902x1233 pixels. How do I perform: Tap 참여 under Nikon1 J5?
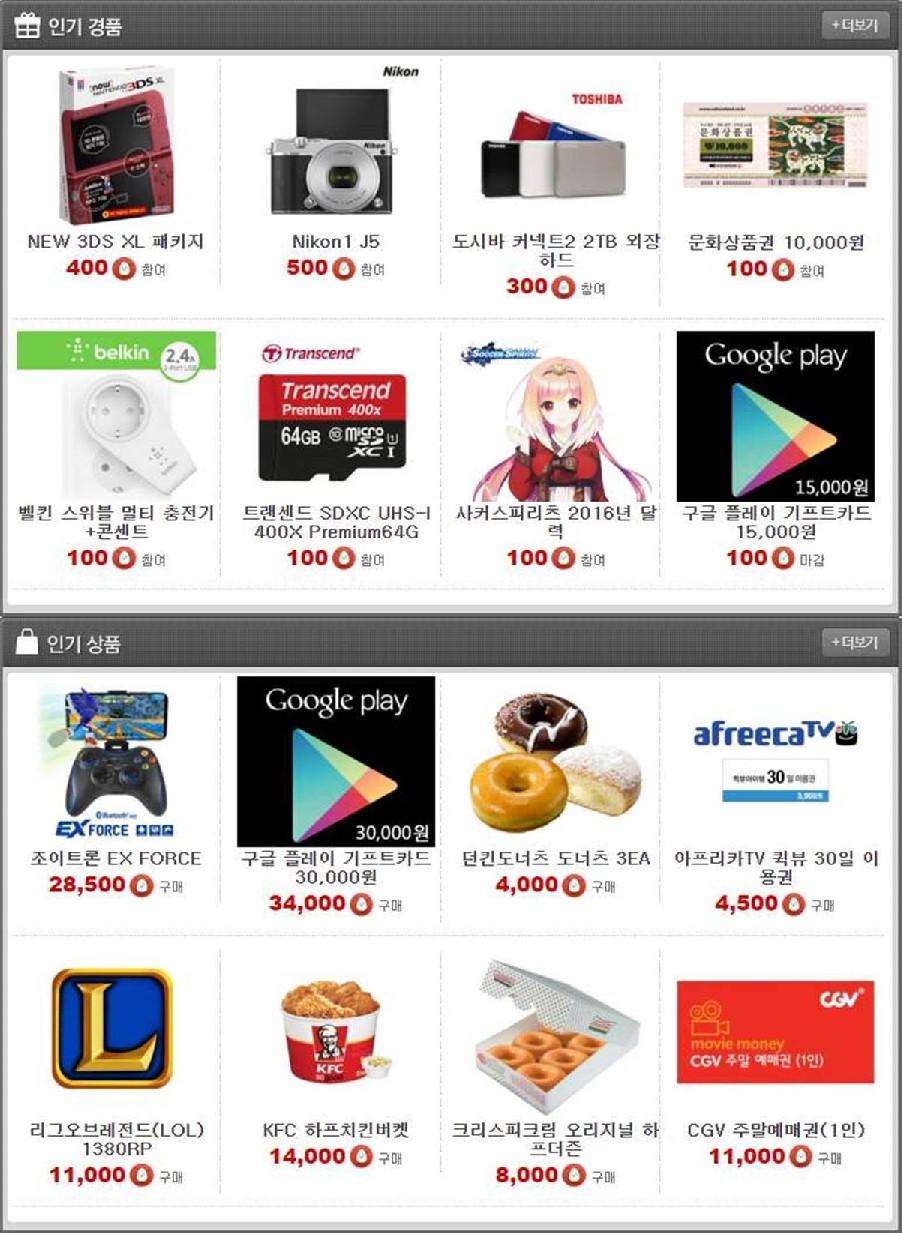click(372, 270)
